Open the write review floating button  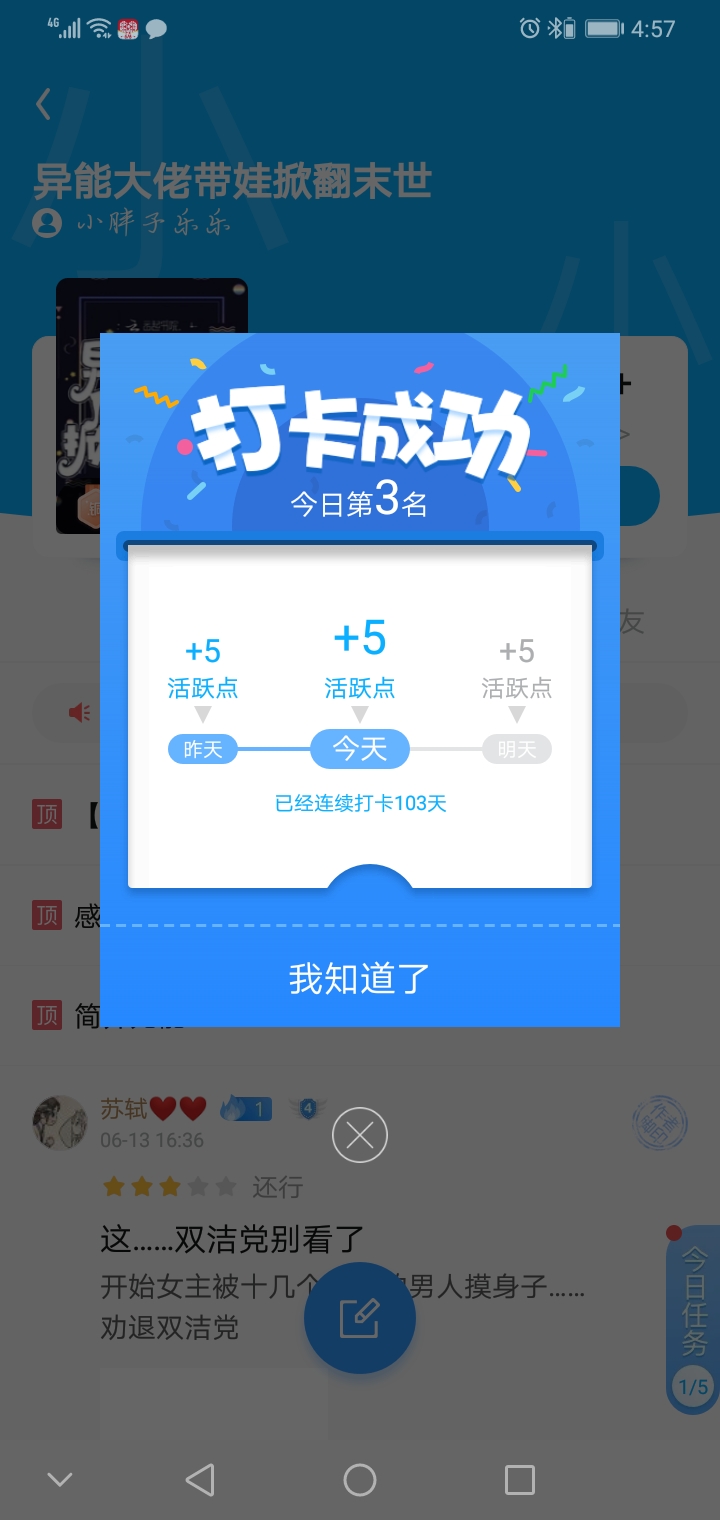359,1318
